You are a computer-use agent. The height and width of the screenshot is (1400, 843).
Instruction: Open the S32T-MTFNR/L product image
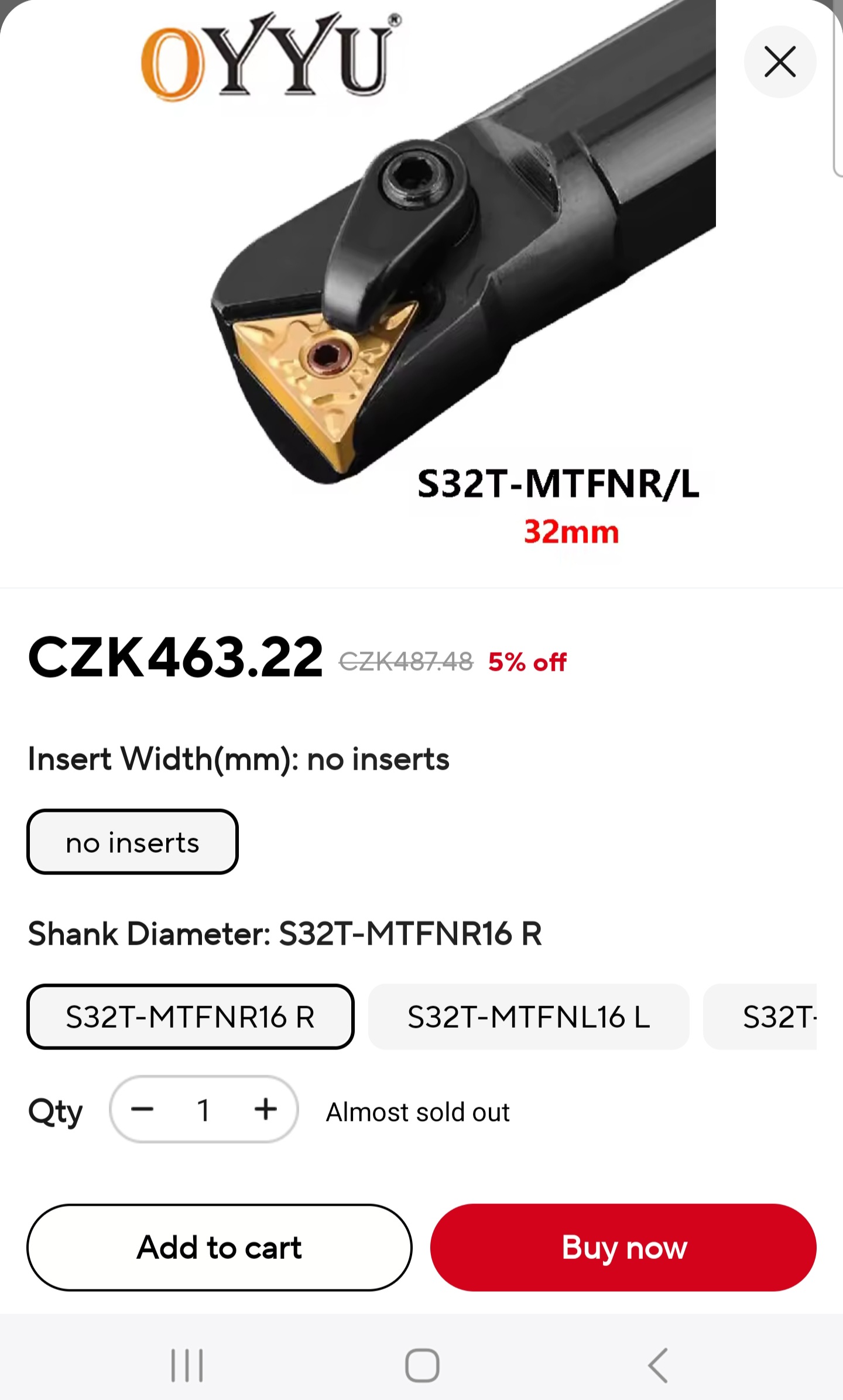(421, 293)
